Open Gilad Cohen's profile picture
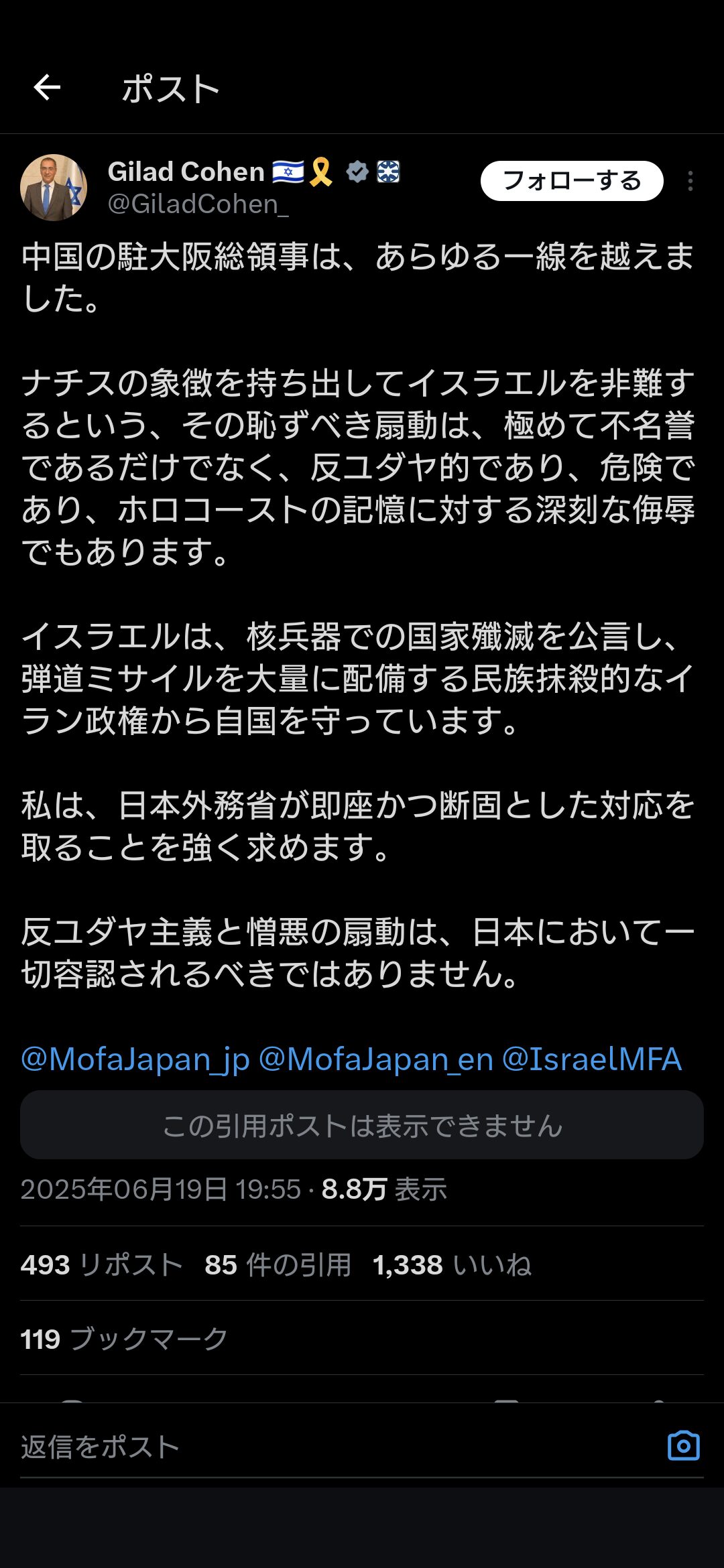 pyautogui.click(x=54, y=188)
